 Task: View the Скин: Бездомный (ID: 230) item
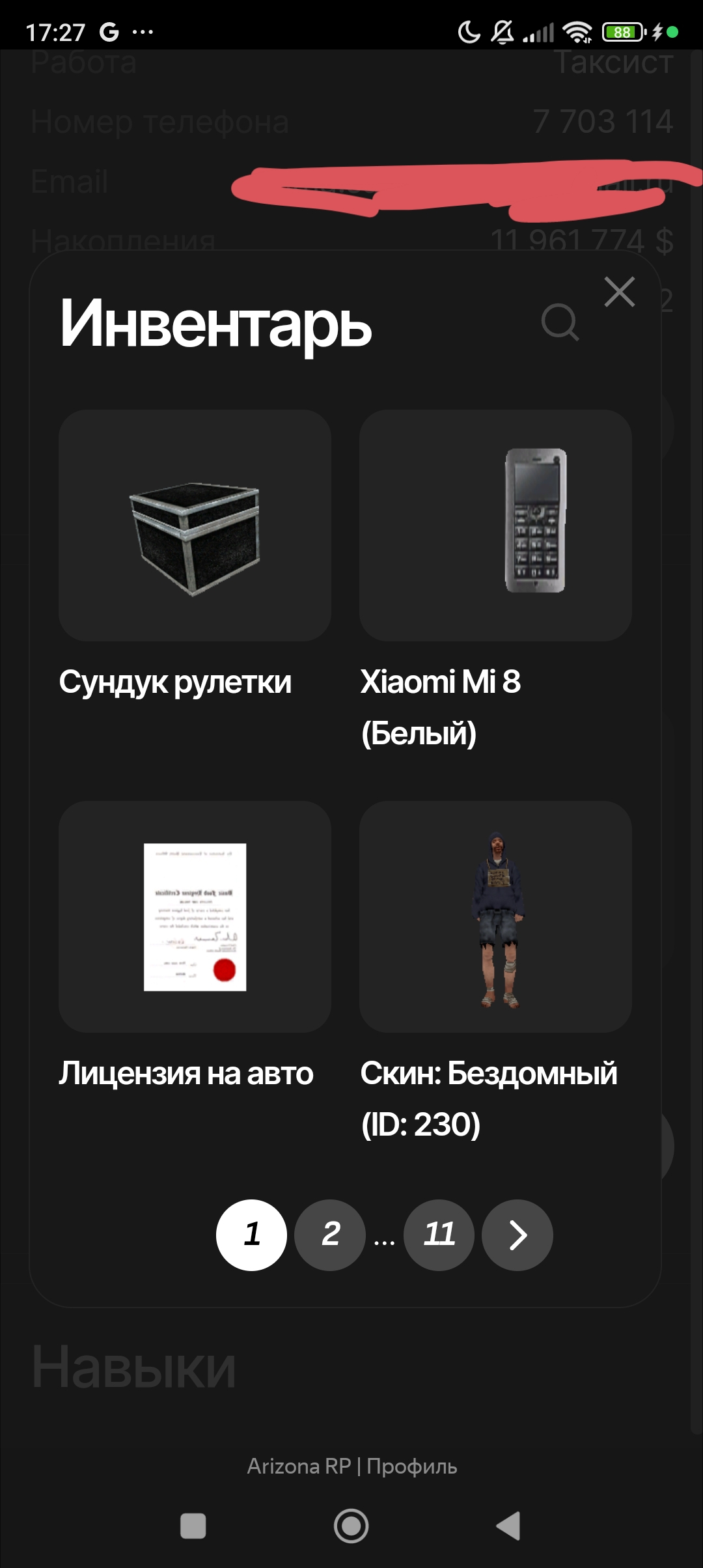pyautogui.click(x=495, y=917)
